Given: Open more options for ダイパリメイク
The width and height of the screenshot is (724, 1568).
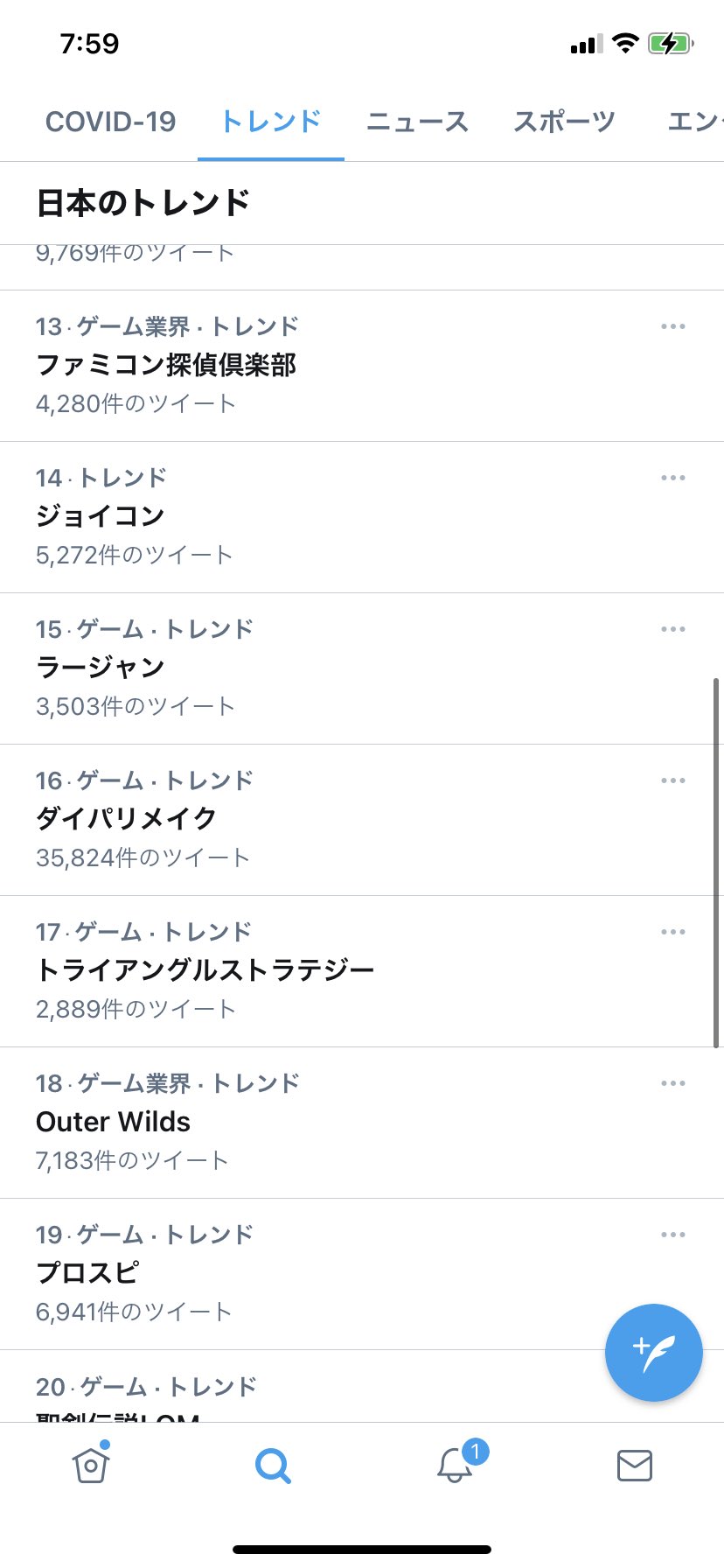Looking at the screenshot, I should (x=672, y=780).
